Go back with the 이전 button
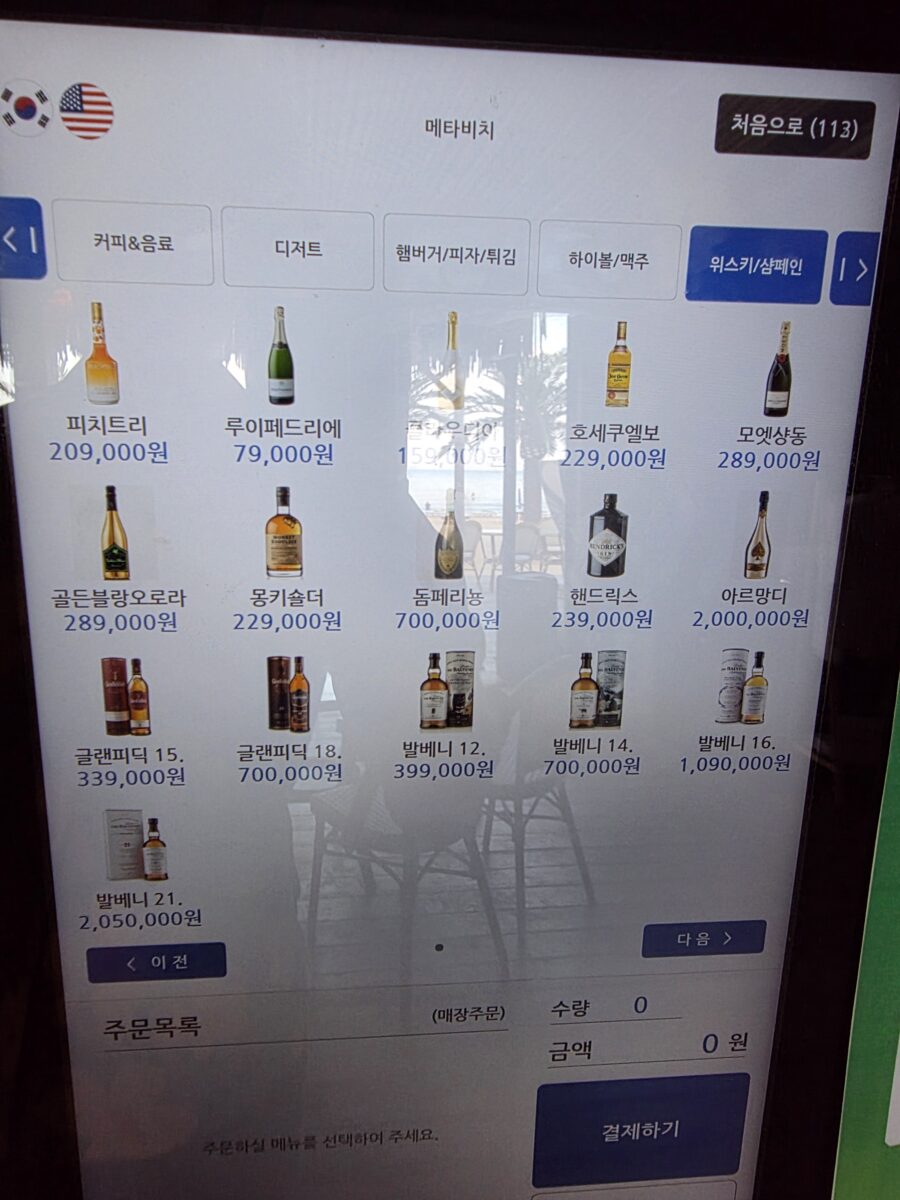Image resolution: width=900 pixels, height=1200 pixels. [156, 962]
